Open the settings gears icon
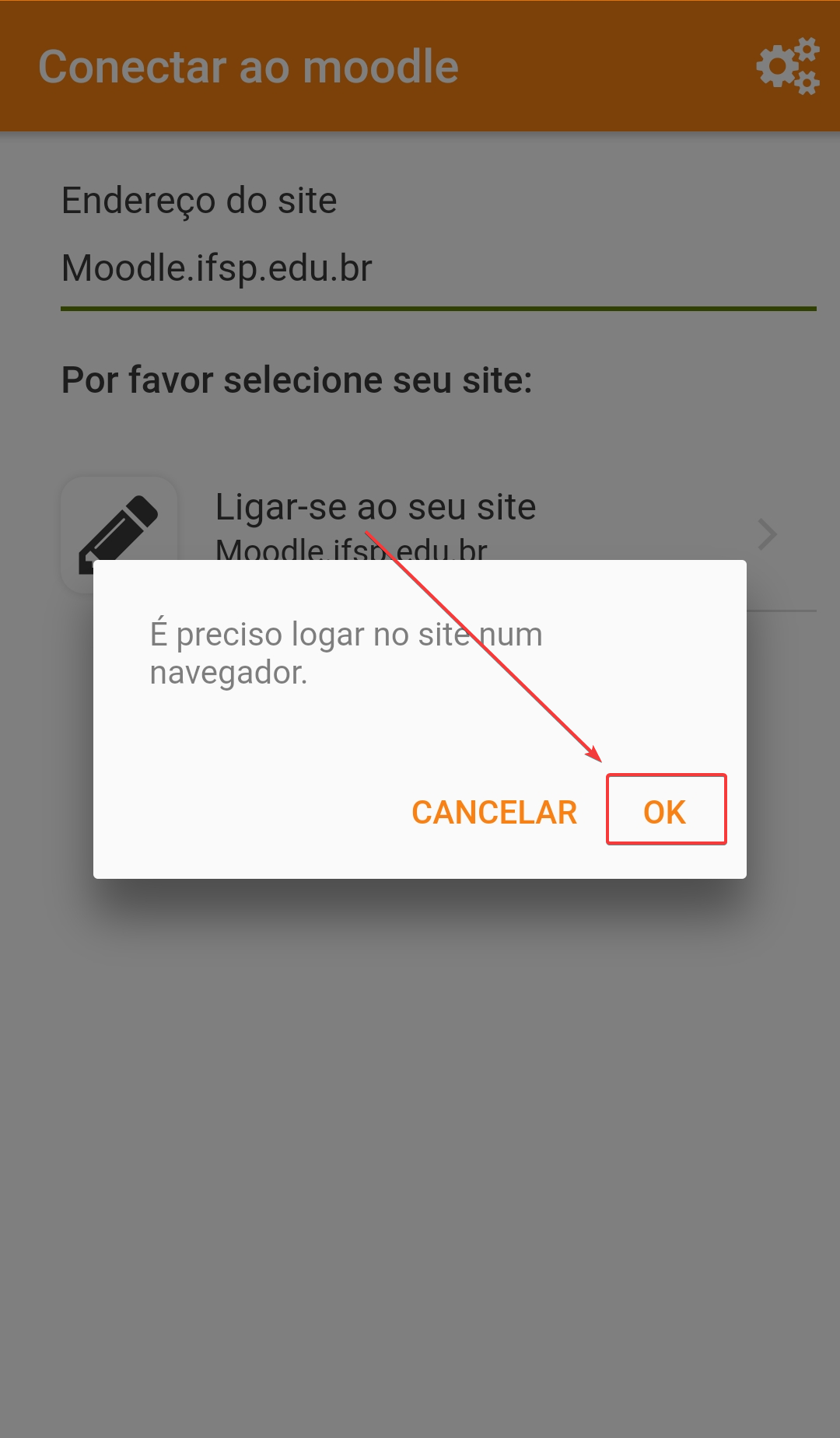The width and height of the screenshot is (840, 1438). [x=788, y=66]
